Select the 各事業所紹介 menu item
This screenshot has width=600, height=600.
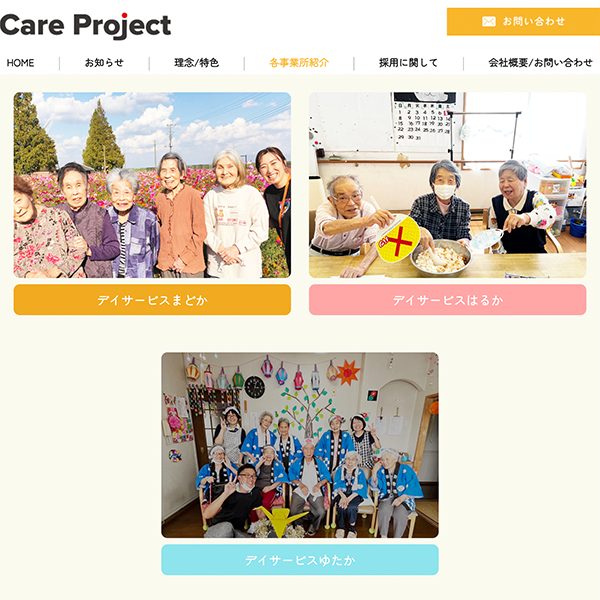[298, 63]
